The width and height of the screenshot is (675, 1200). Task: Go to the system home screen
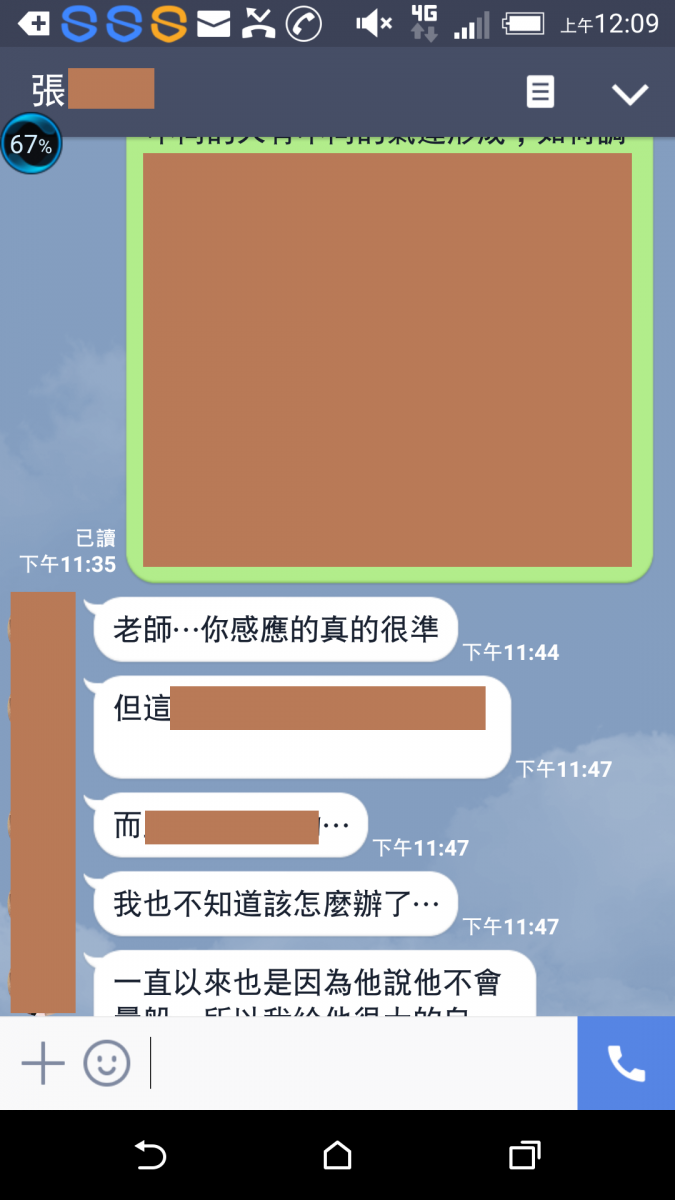(338, 1156)
